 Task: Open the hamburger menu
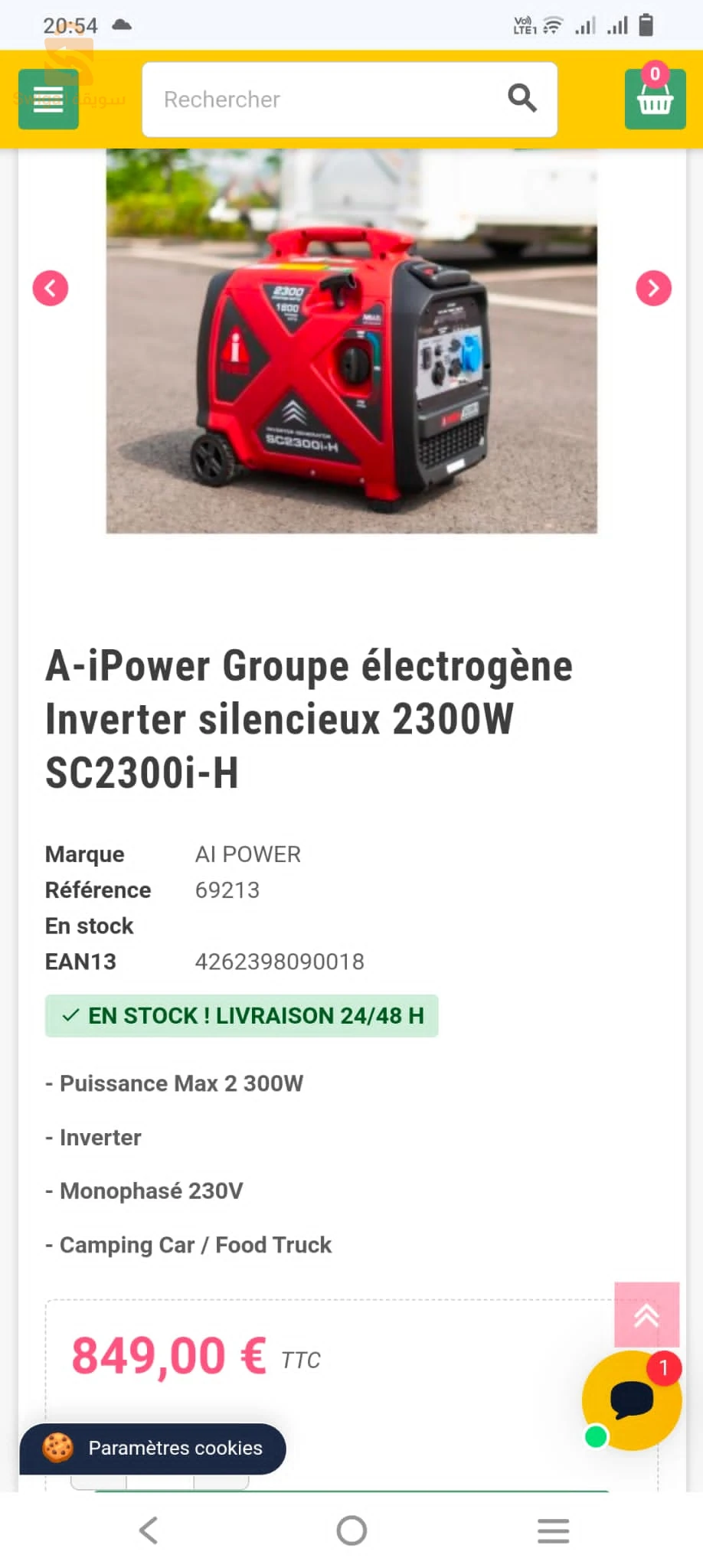48,99
